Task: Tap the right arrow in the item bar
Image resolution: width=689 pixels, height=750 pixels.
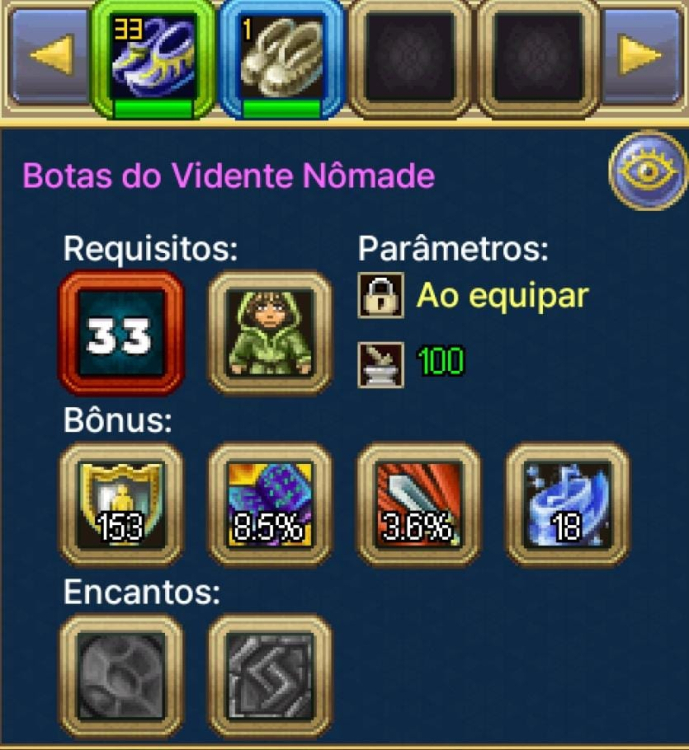Action: 647,55
